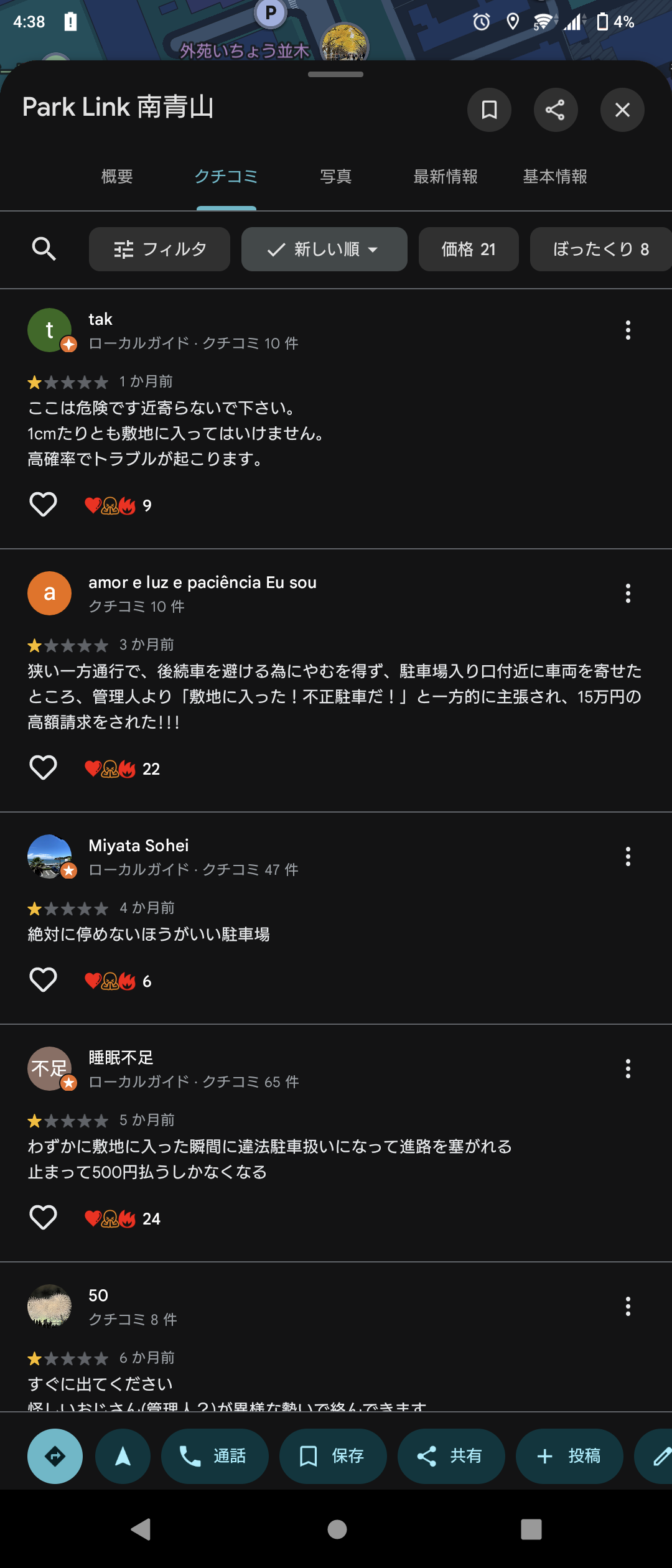
Task: Open the 基本情報 tab
Action: pos(555,177)
